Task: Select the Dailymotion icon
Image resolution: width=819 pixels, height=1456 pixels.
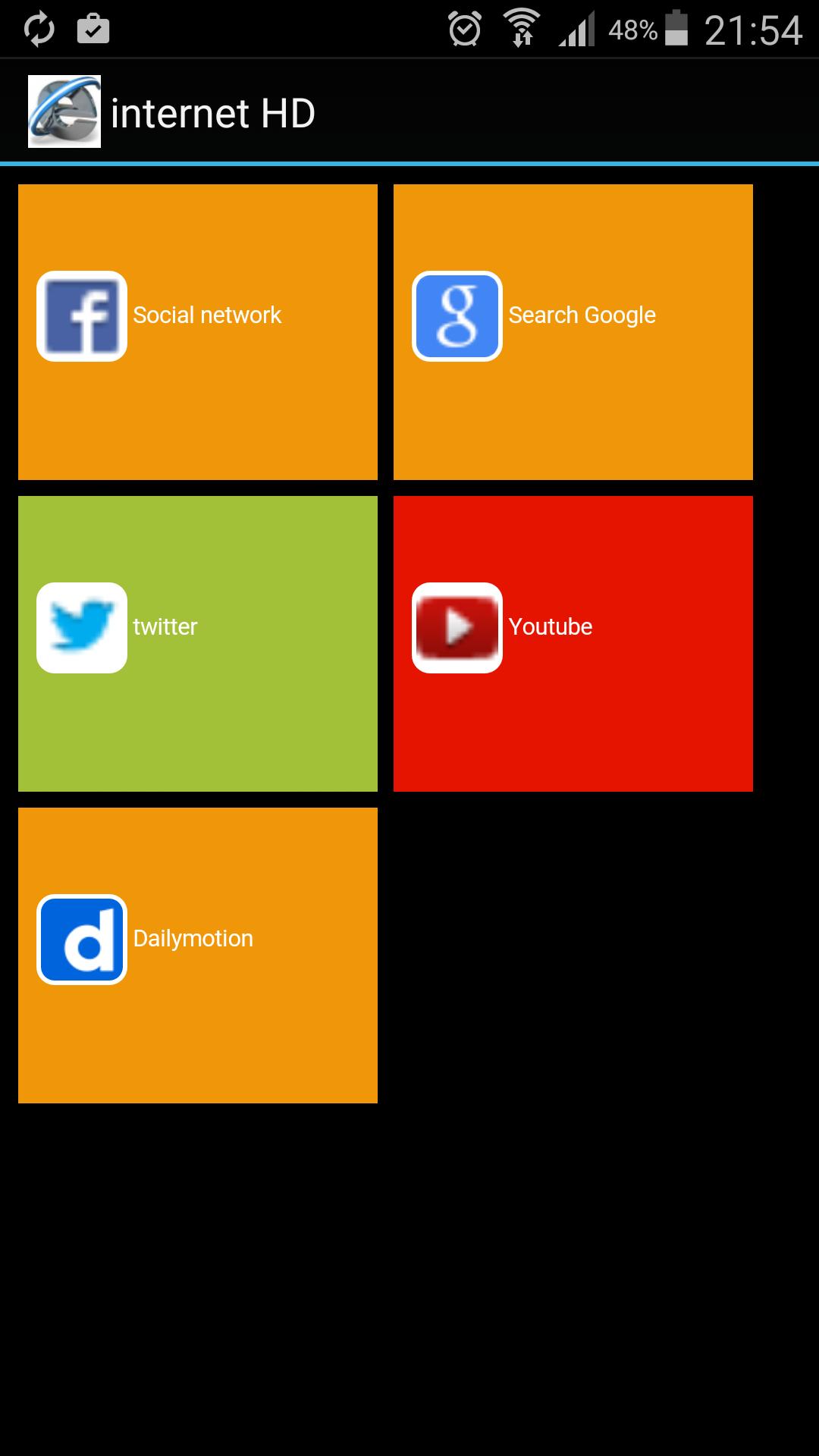Action: 81,939
